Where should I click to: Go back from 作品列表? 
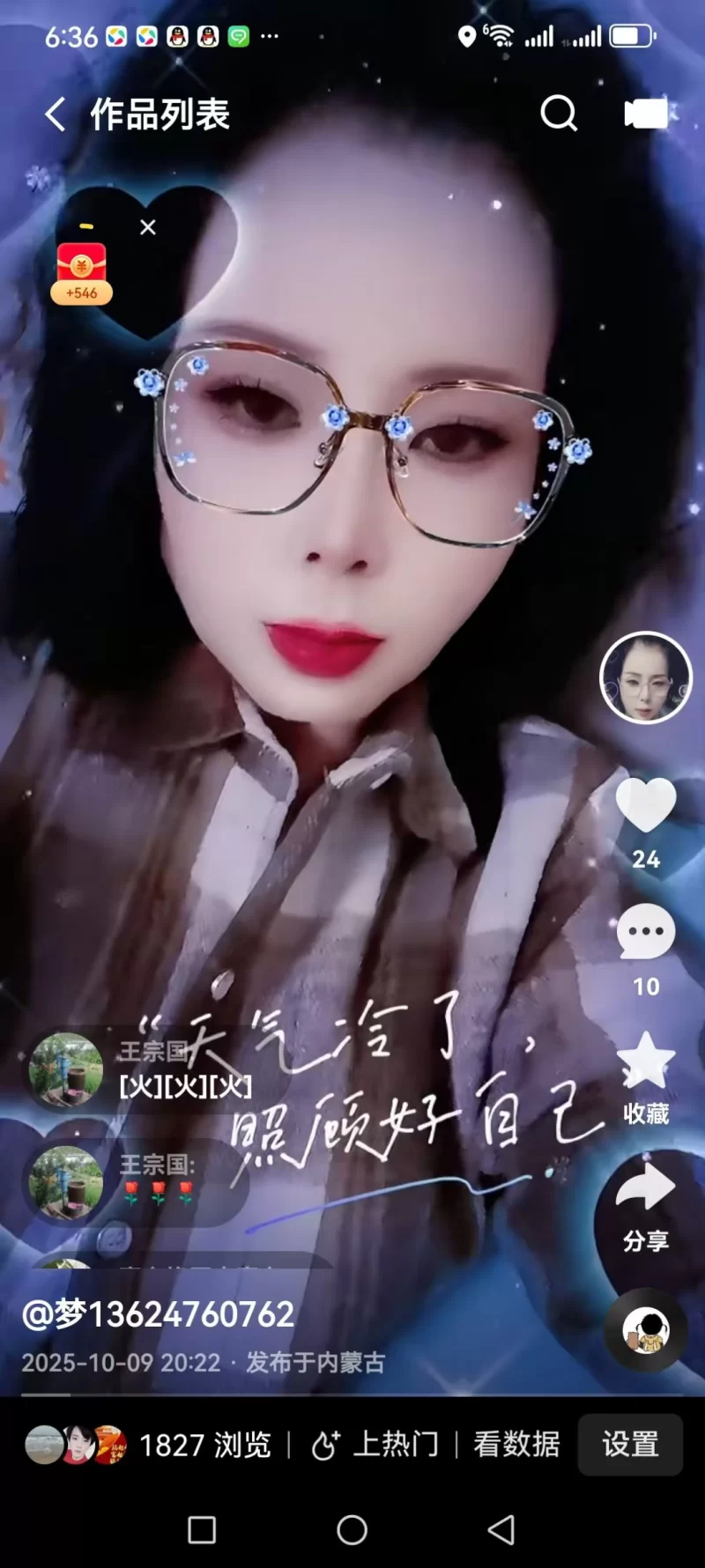[55, 115]
